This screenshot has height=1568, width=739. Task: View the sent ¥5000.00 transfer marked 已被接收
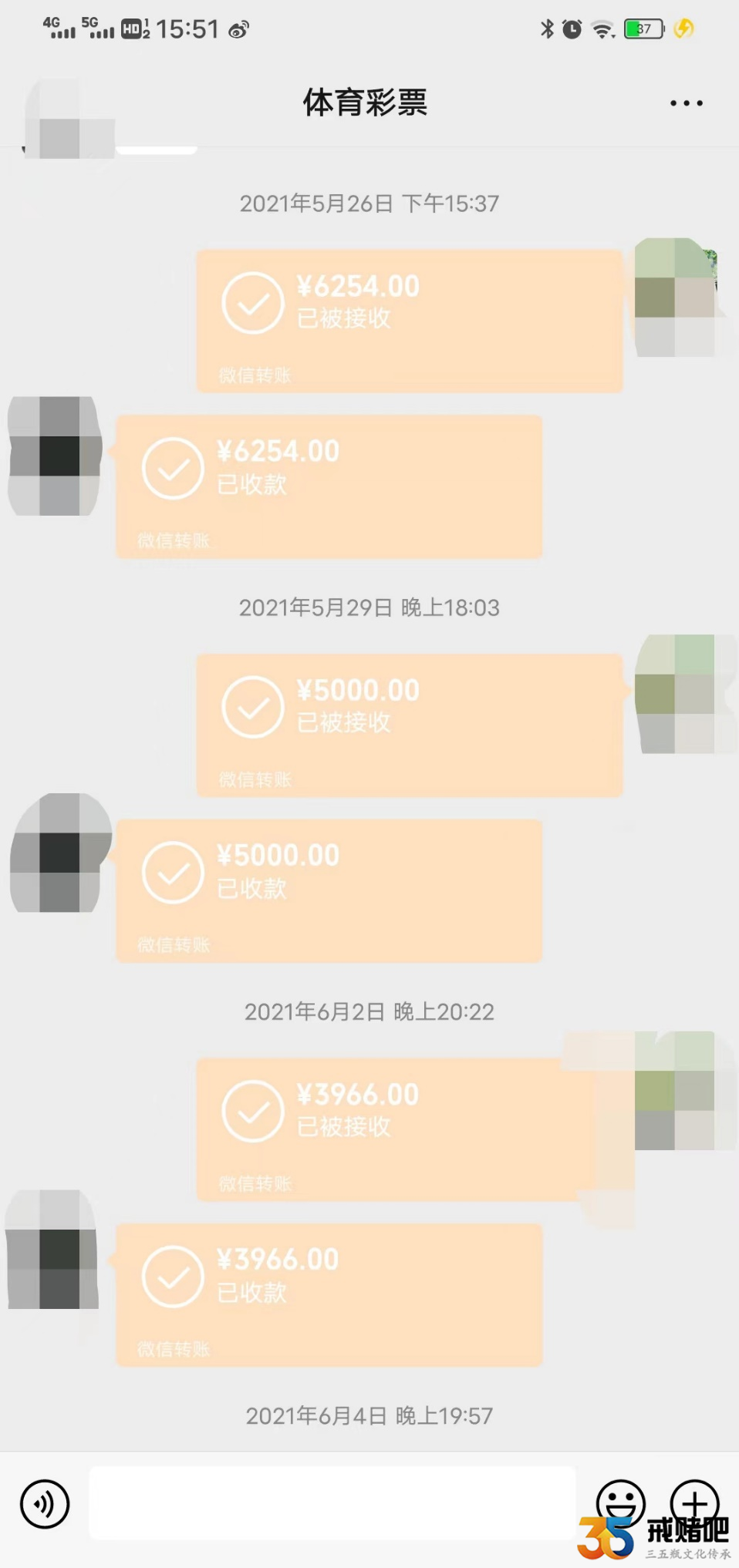click(409, 725)
